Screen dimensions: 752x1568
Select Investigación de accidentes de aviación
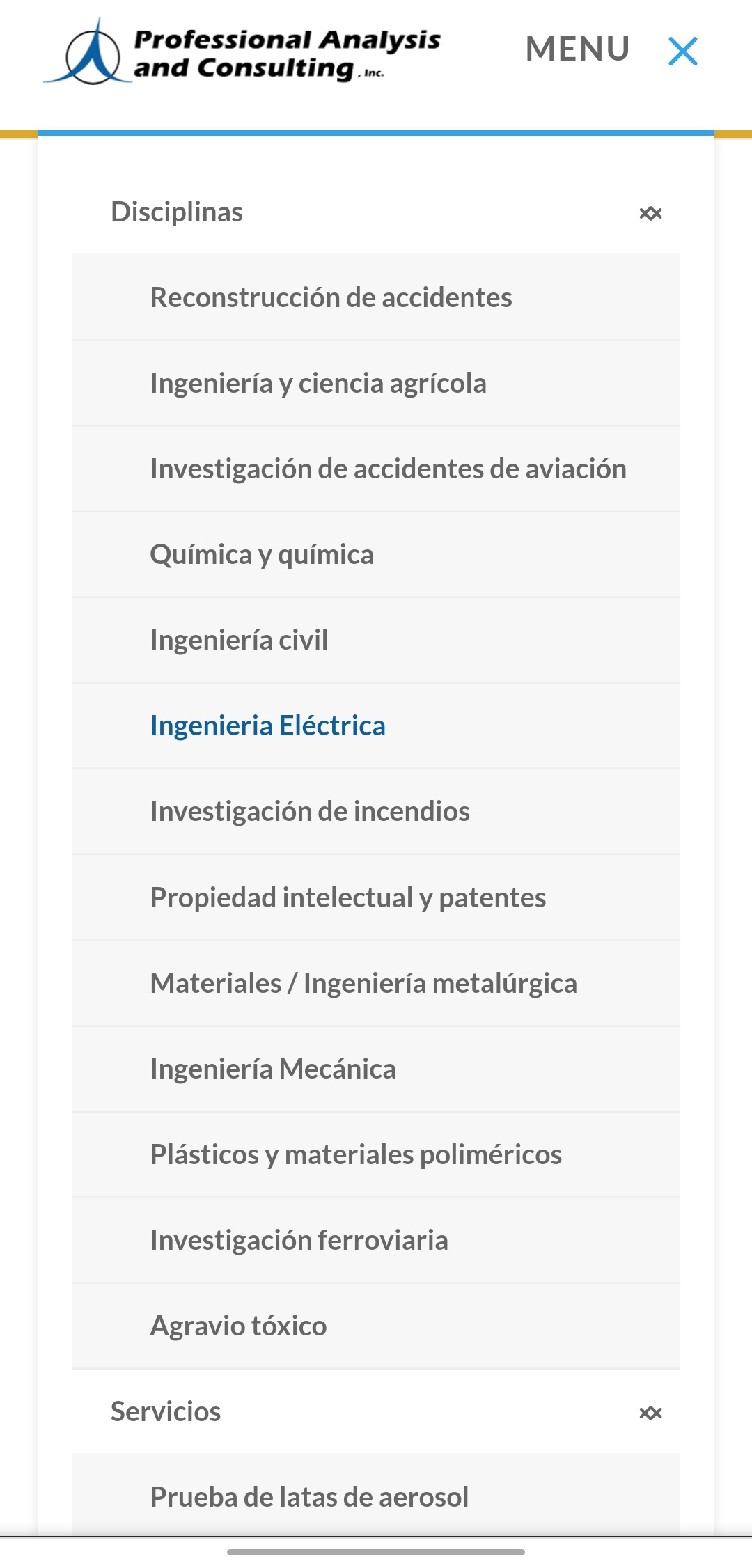point(388,469)
